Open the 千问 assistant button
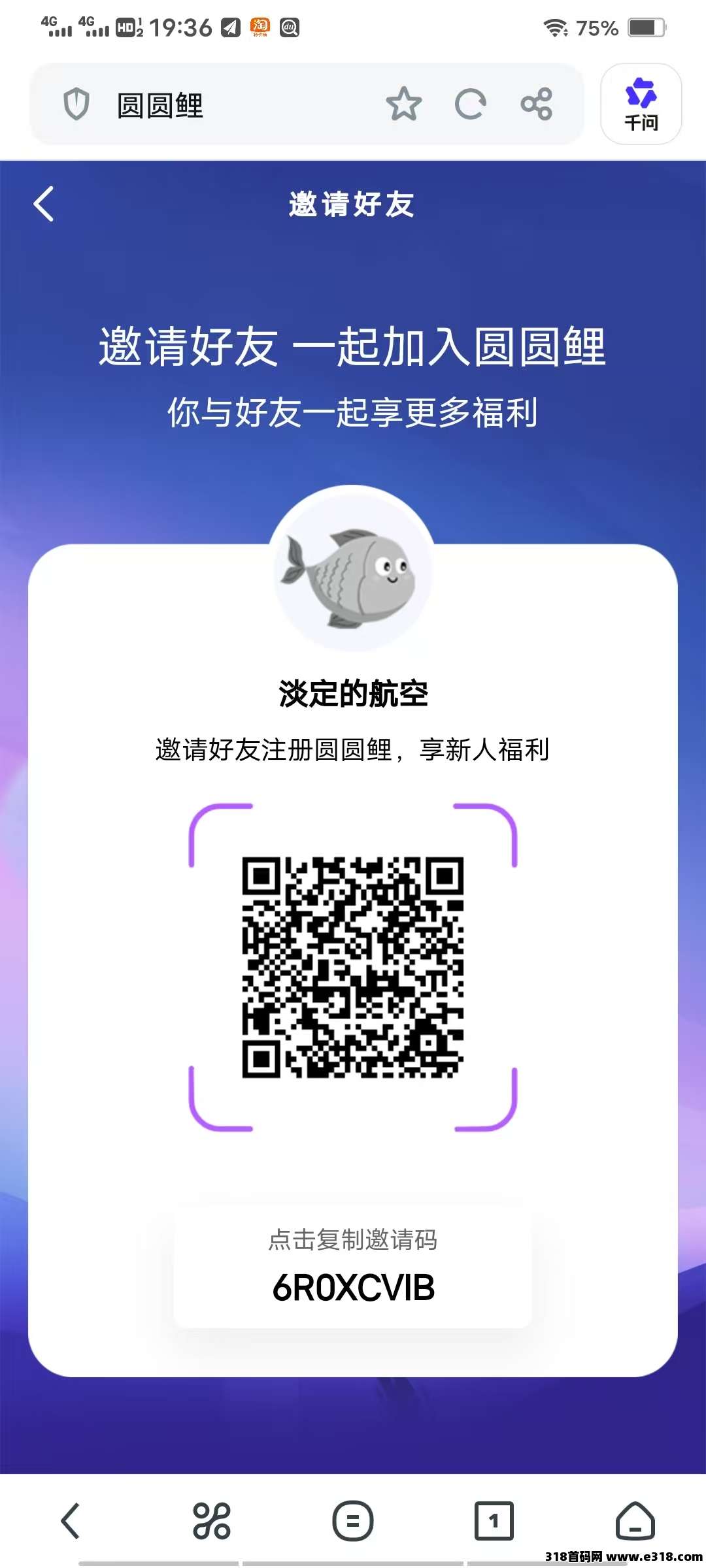 pos(641,105)
